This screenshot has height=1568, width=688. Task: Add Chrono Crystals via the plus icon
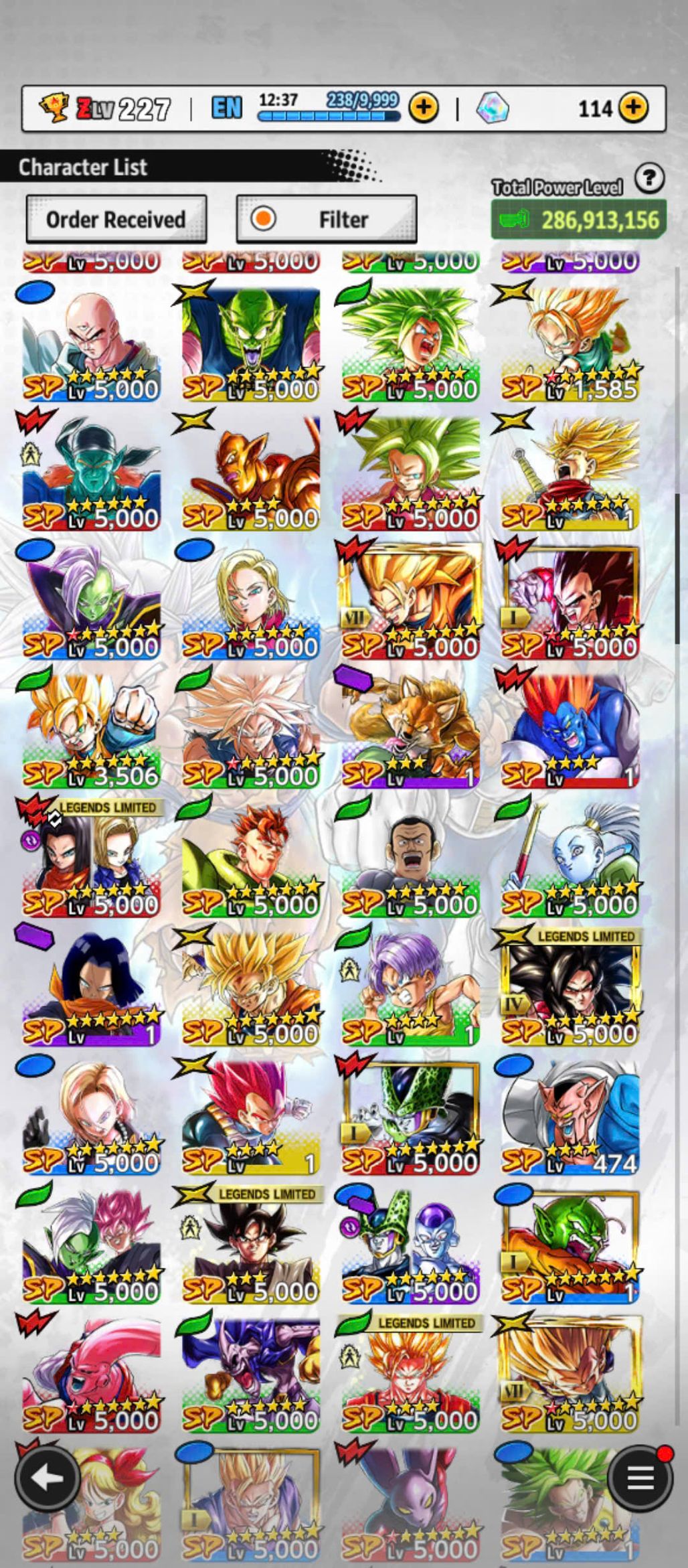(x=633, y=107)
